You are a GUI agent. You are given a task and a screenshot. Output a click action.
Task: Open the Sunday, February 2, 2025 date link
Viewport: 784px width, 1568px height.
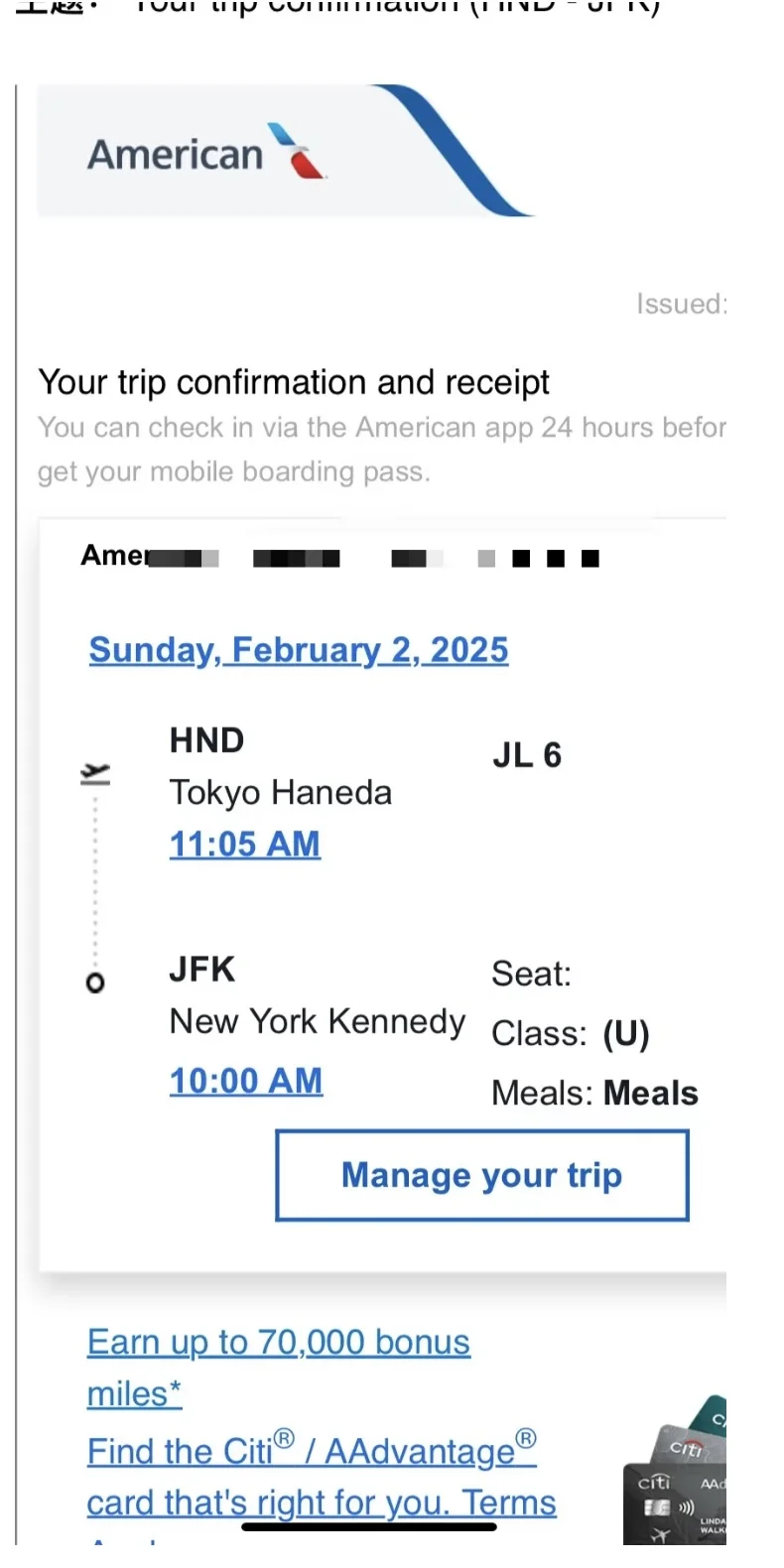pos(299,650)
